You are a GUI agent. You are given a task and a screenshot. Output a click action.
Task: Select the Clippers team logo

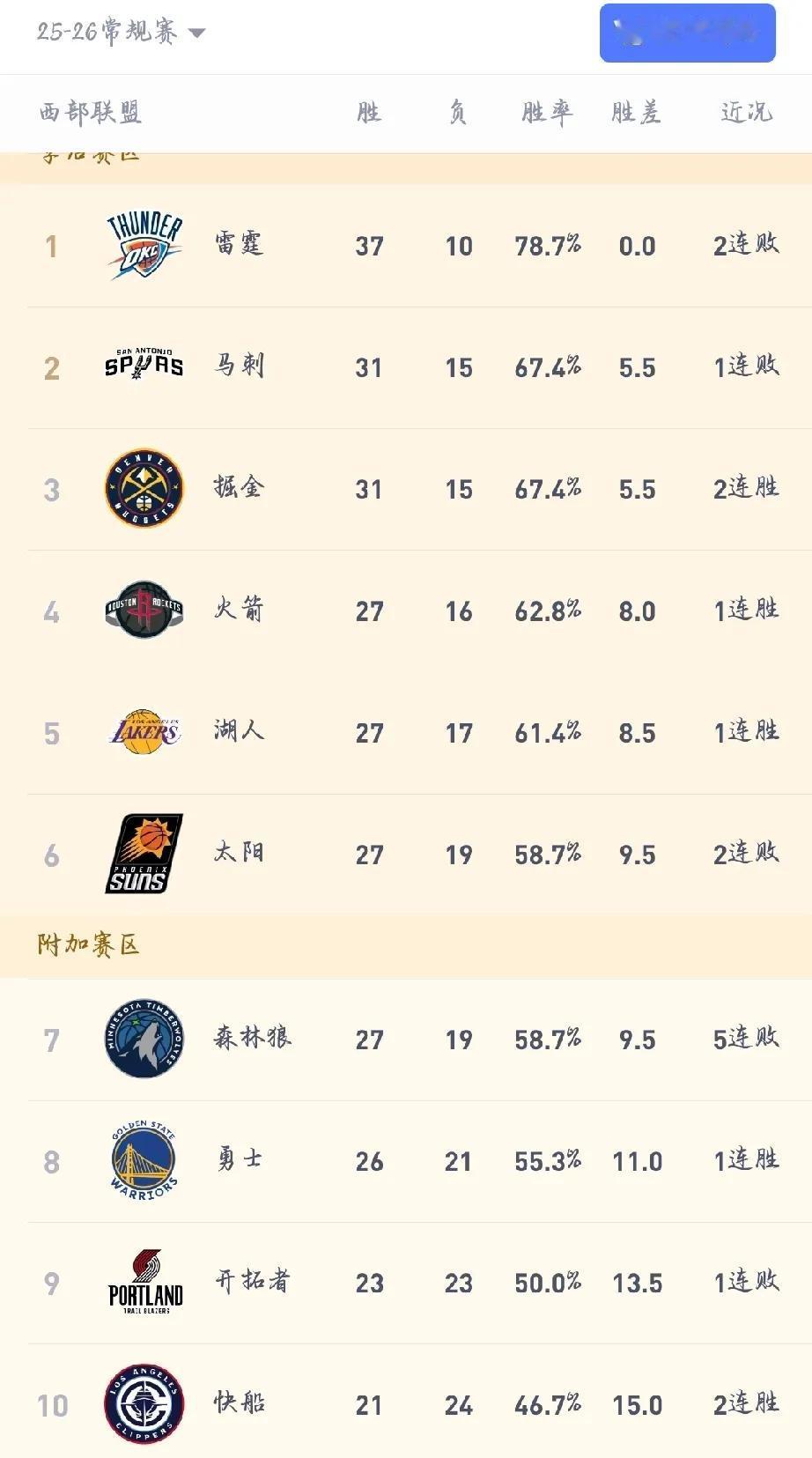coord(144,1404)
